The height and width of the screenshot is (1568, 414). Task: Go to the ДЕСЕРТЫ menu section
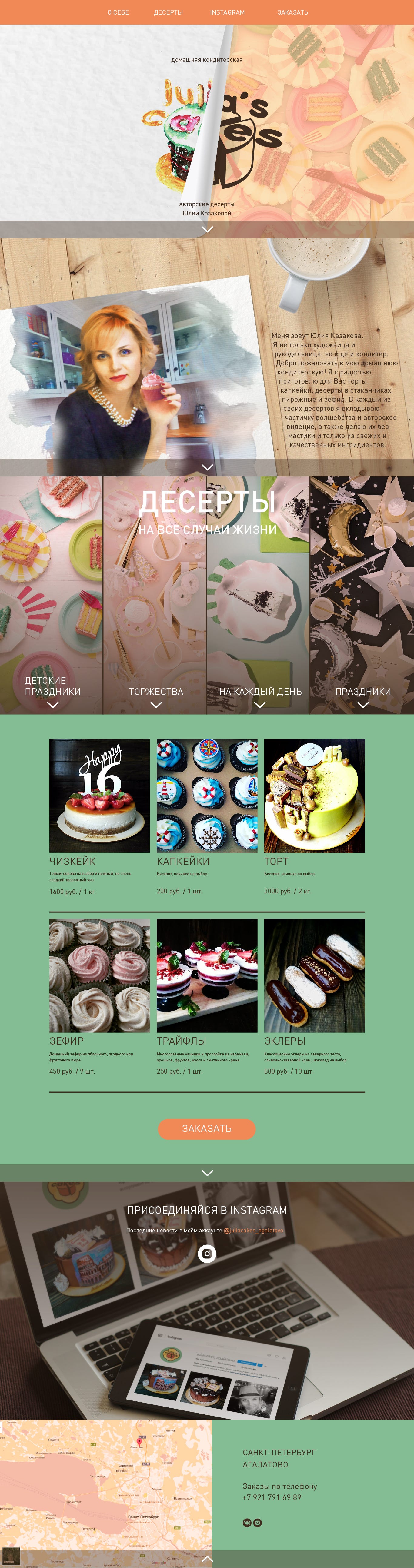coord(168,12)
